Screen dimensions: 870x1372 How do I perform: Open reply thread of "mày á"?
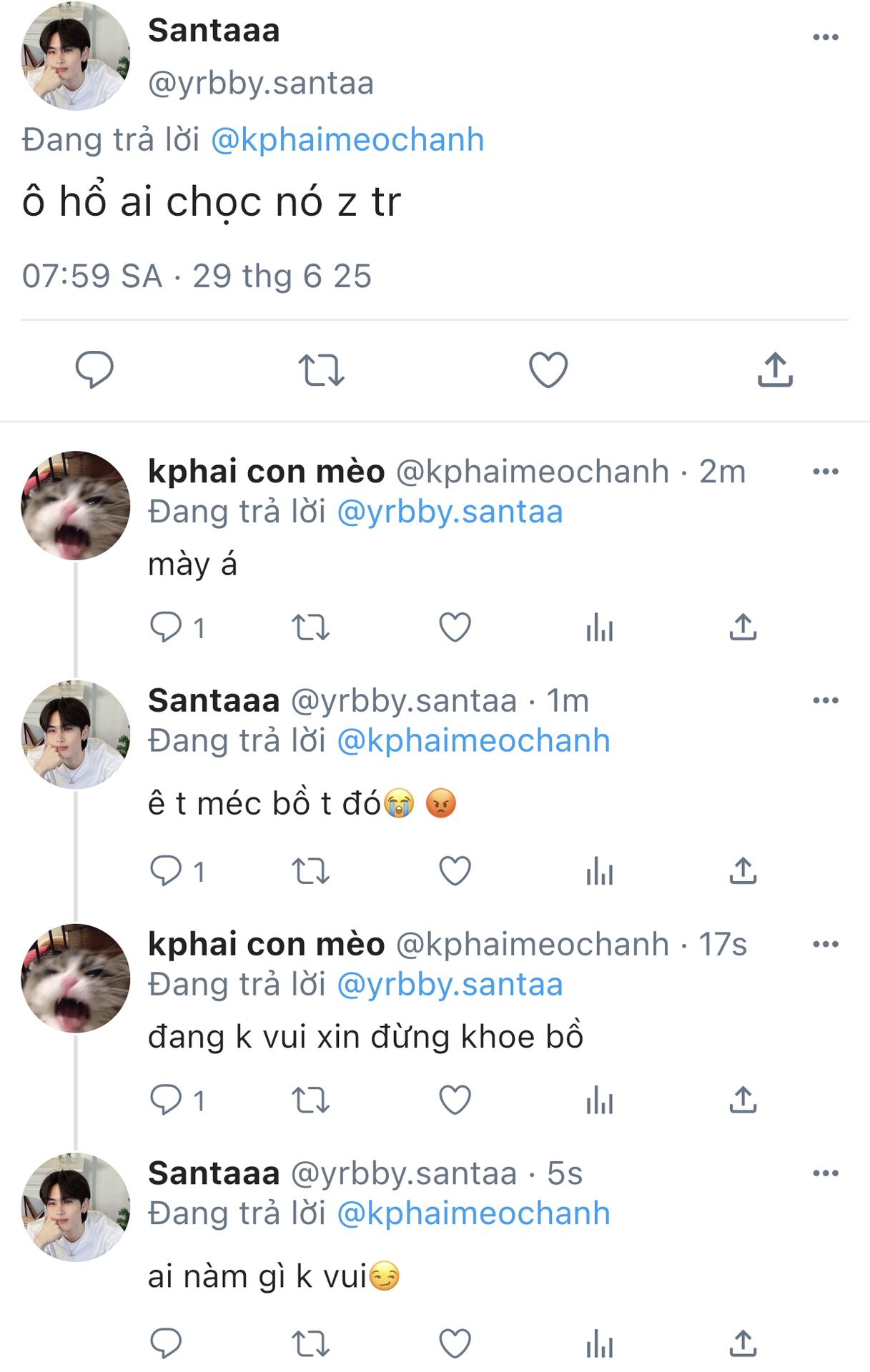pyautogui.click(x=166, y=627)
